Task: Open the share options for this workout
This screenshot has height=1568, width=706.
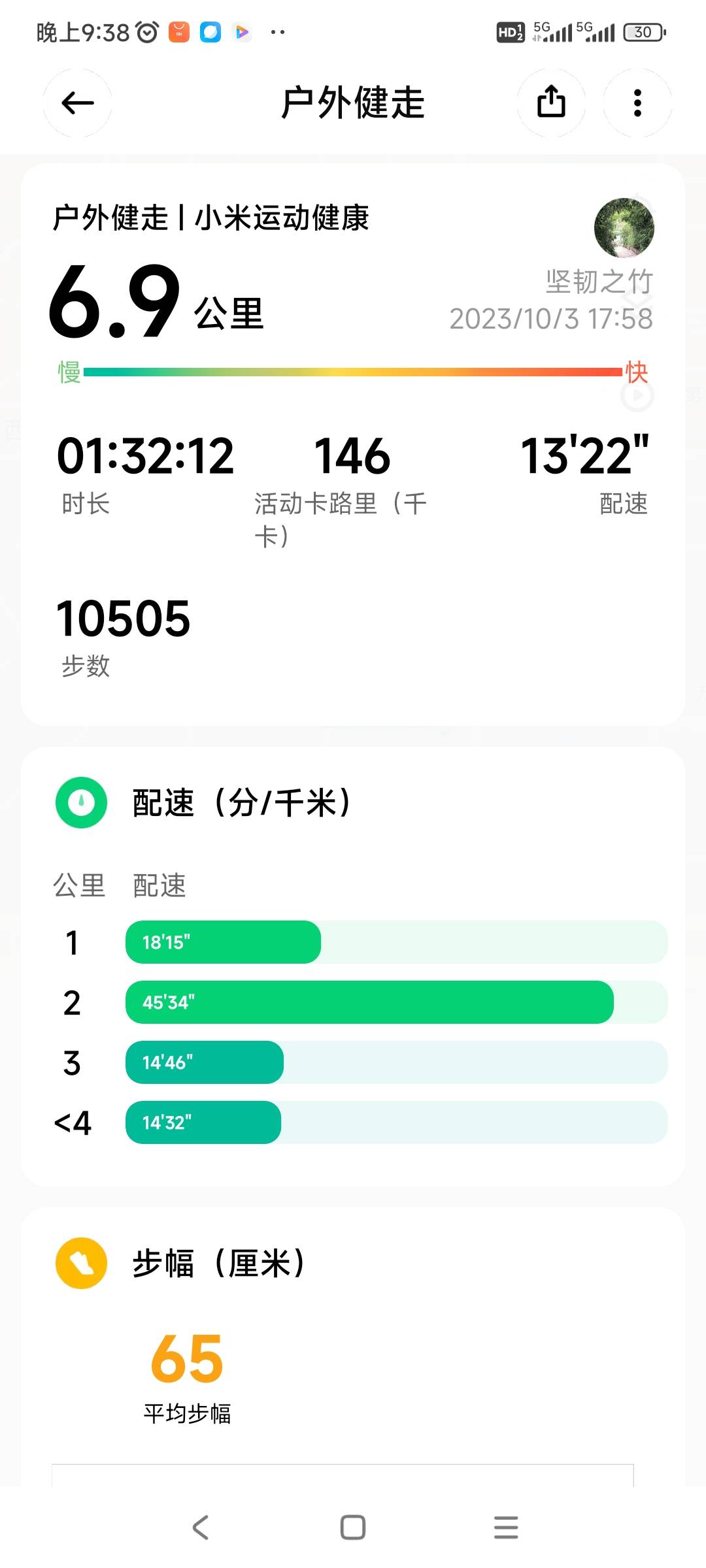Action: [x=552, y=103]
